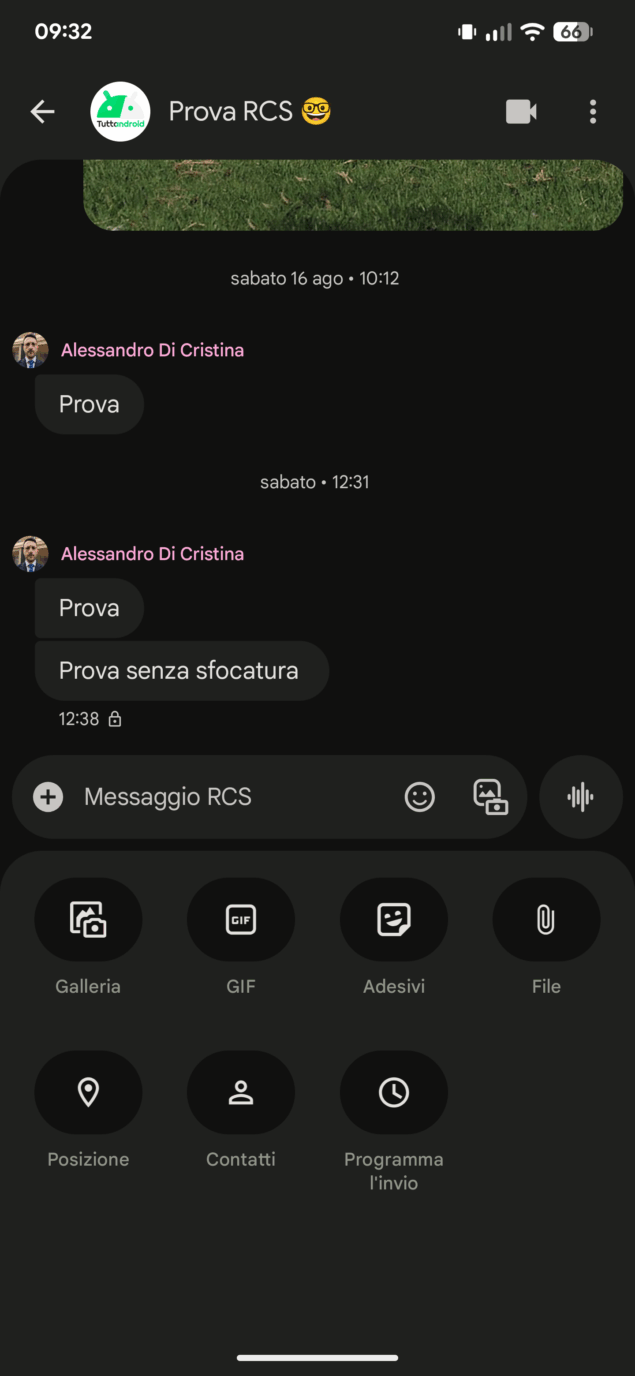Tap the plus icon to close attachments
635x1376 pixels.
[48, 797]
